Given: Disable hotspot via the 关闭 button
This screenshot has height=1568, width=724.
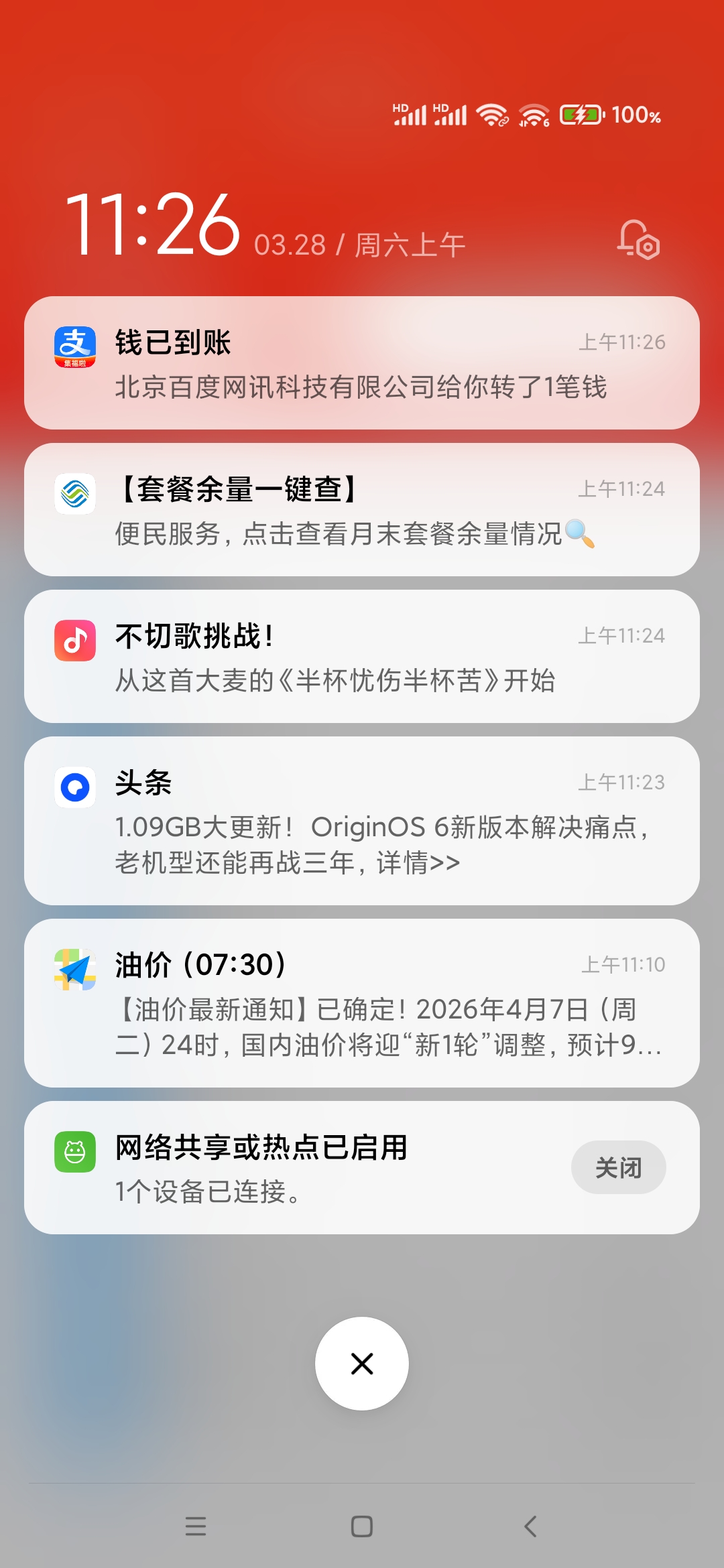Looking at the screenshot, I should [x=618, y=1167].
